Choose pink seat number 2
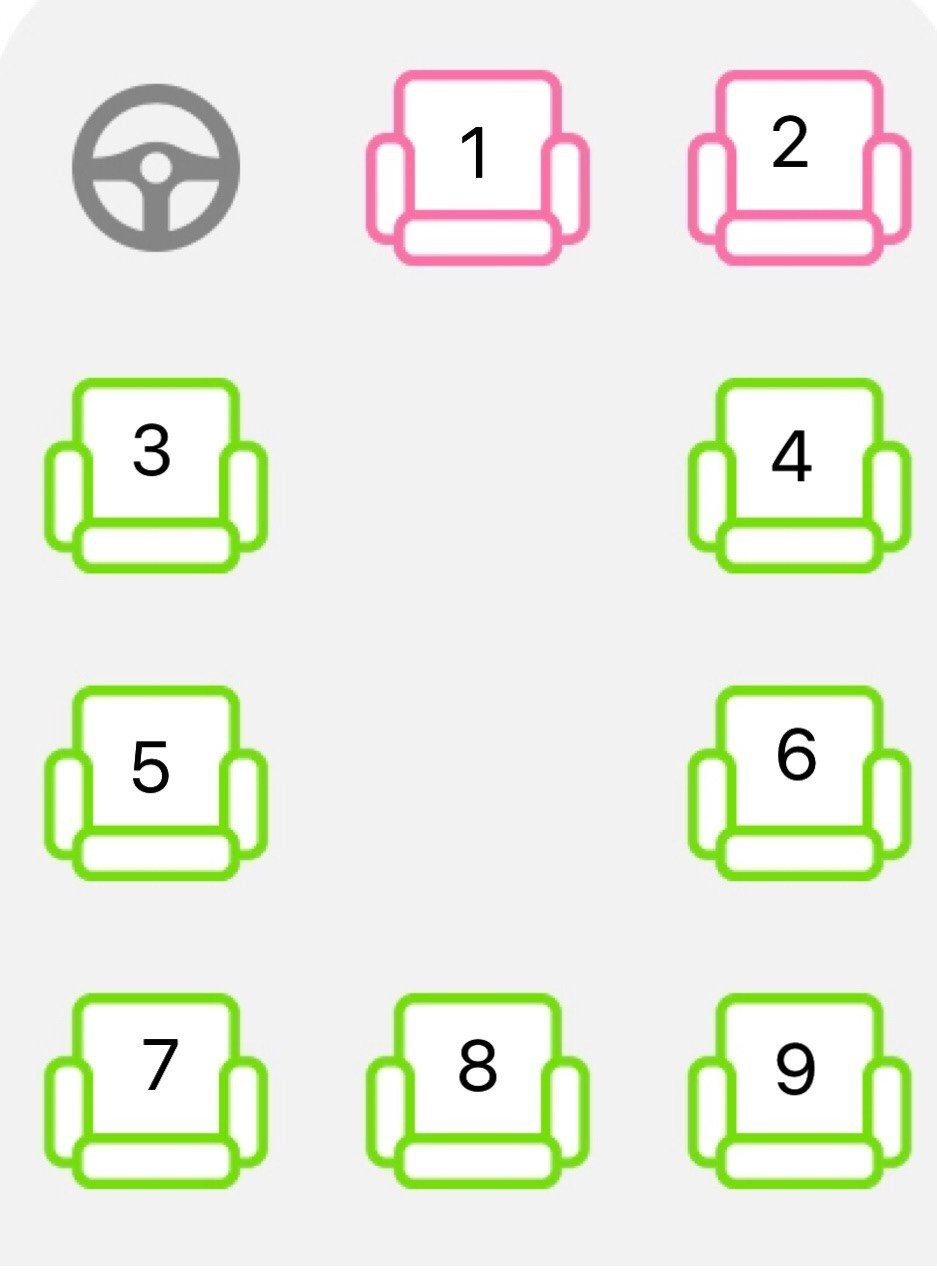The width and height of the screenshot is (937, 1280). coord(799,167)
